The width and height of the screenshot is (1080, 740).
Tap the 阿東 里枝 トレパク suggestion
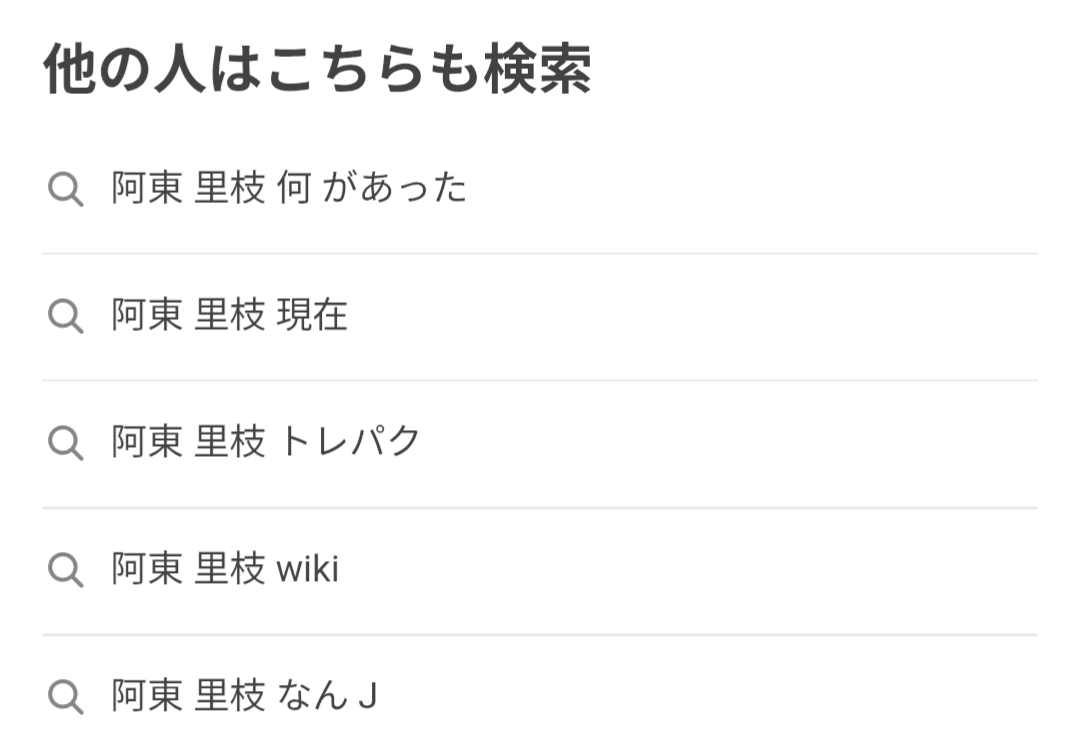click(x=539, y=443)
